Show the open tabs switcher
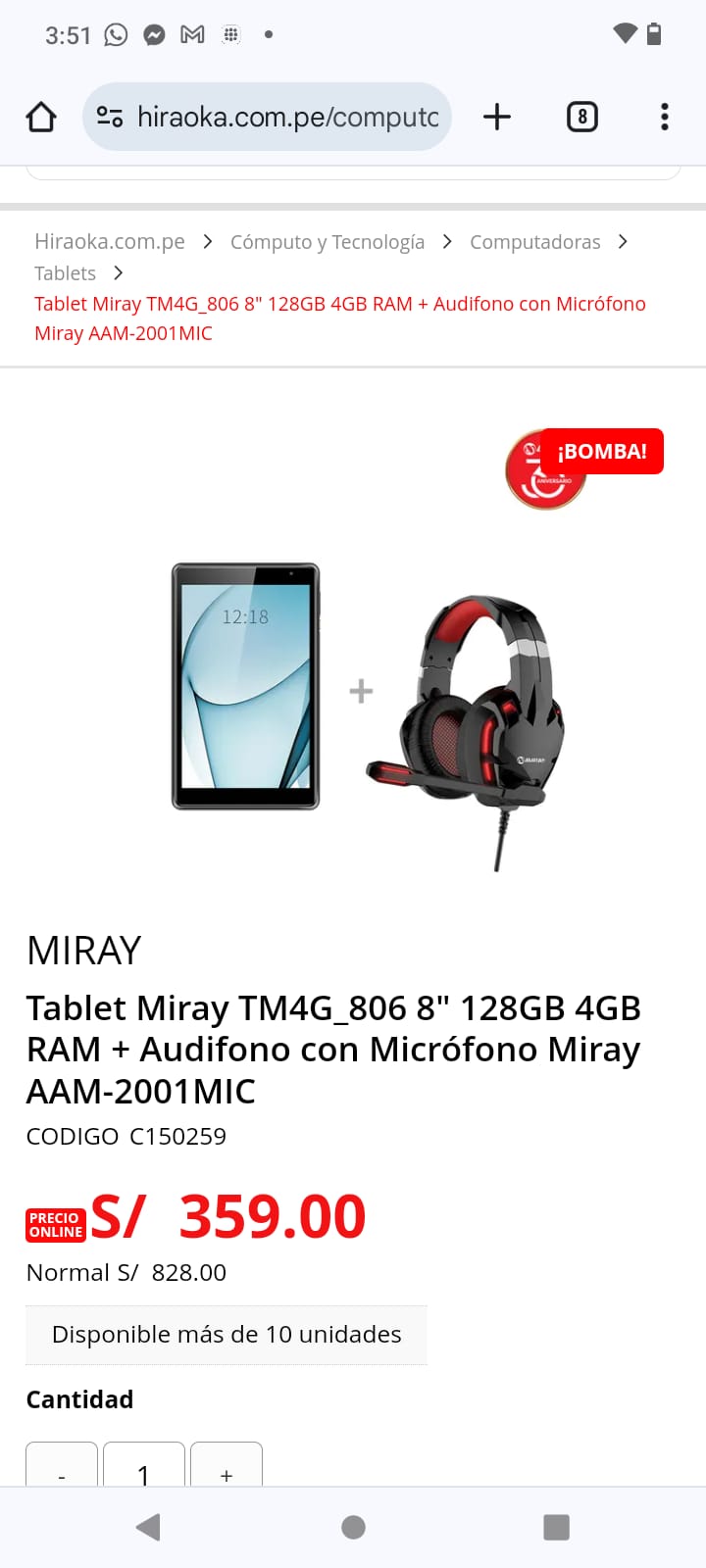 point(581,118)
